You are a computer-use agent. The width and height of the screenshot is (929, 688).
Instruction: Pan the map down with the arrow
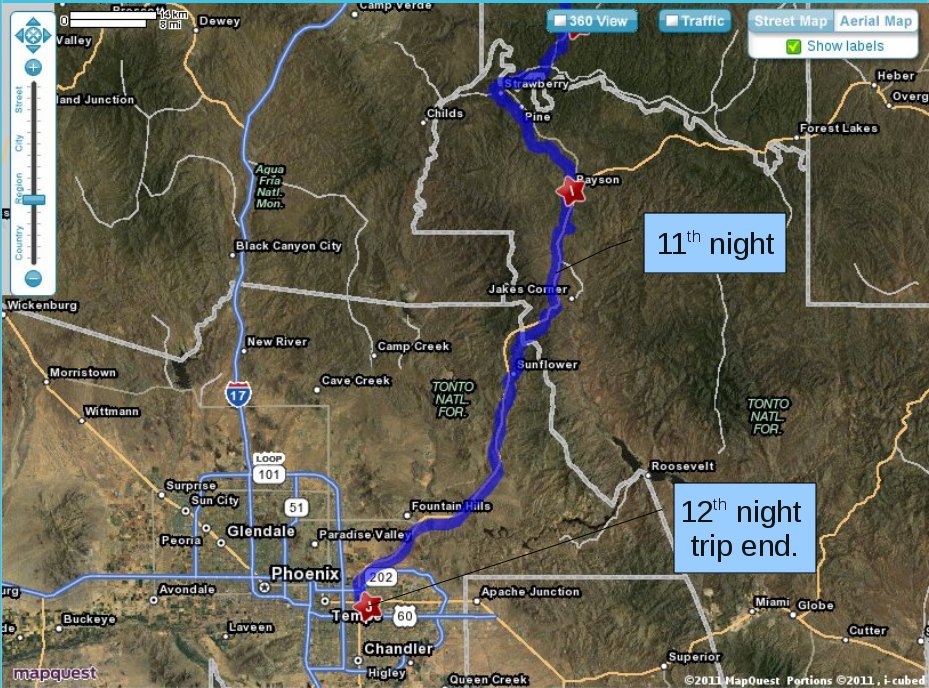pos(33,49)
